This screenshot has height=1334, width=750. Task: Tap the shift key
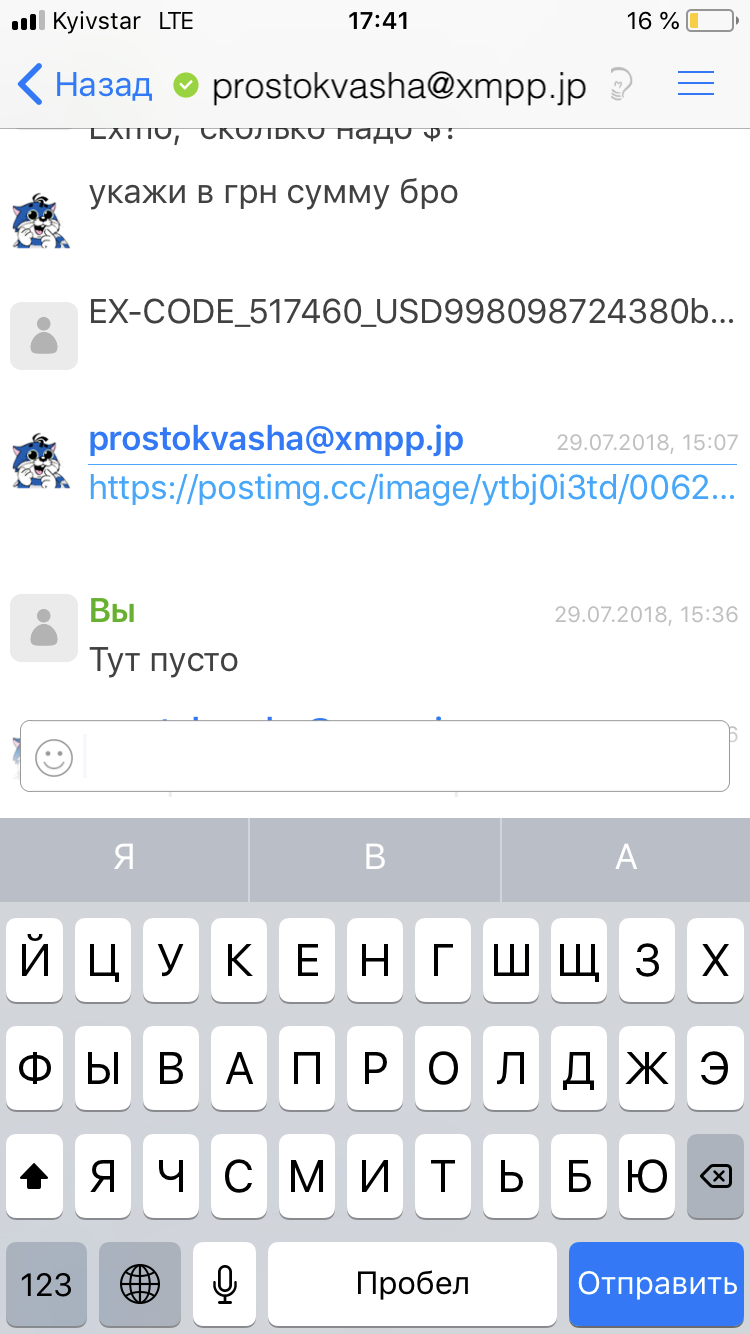34,1176
